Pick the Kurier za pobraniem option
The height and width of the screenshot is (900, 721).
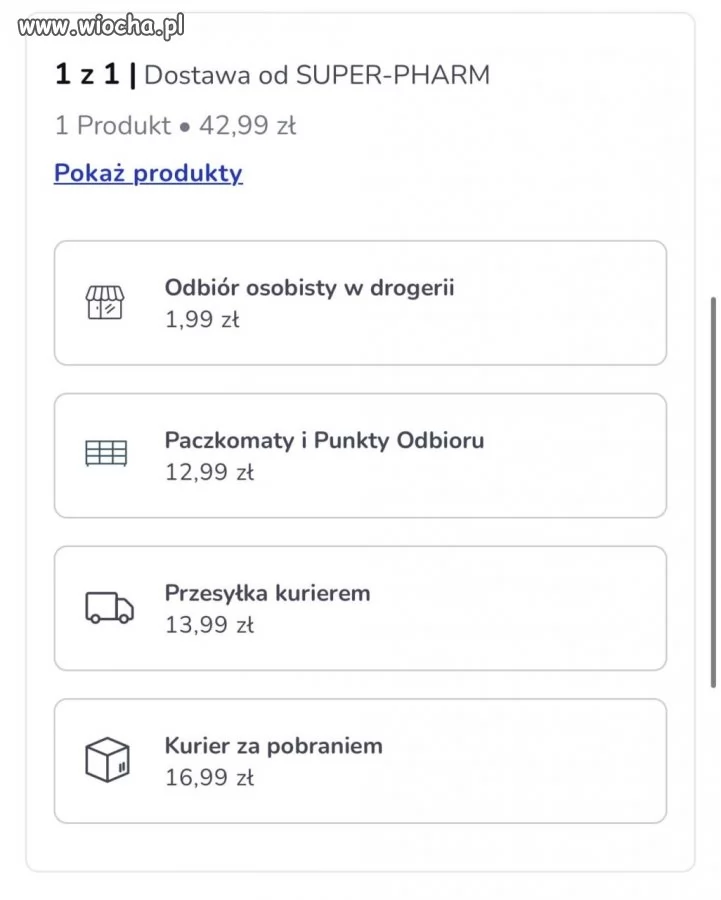[x=360, y=760]
